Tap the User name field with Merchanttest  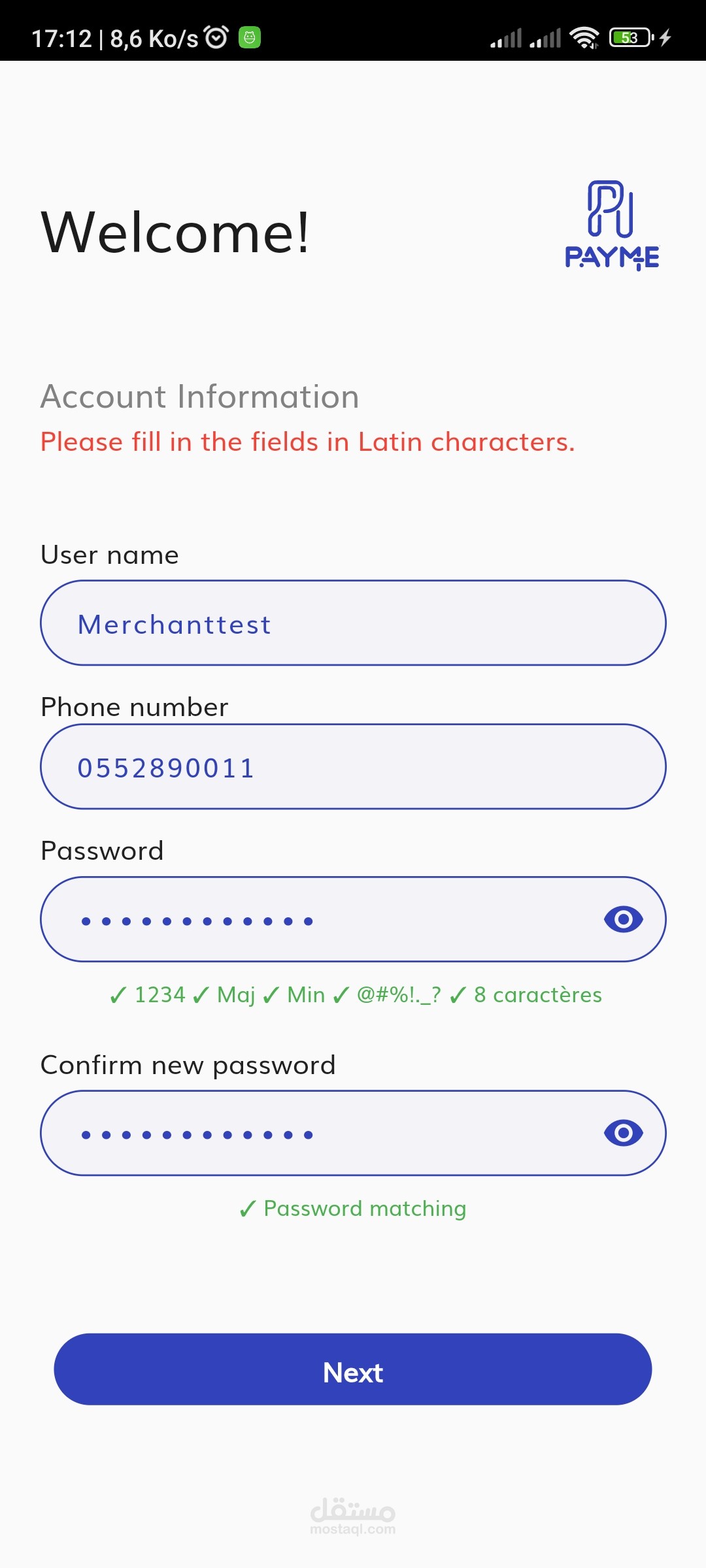click(353, 623)
